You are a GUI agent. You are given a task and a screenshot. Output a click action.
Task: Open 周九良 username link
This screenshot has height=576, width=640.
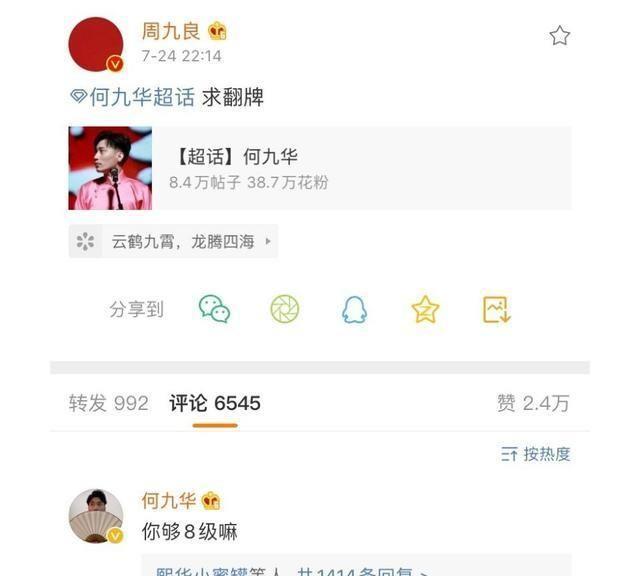pyautogui.click(x=170, y=31)
